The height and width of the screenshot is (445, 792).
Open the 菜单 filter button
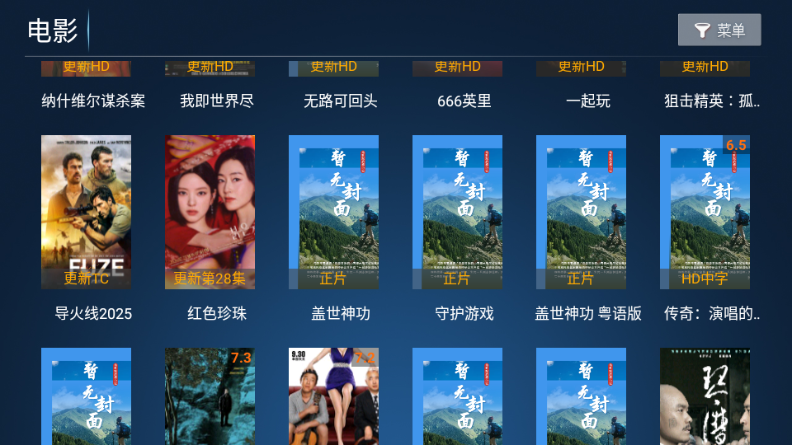tap(719, 30)
